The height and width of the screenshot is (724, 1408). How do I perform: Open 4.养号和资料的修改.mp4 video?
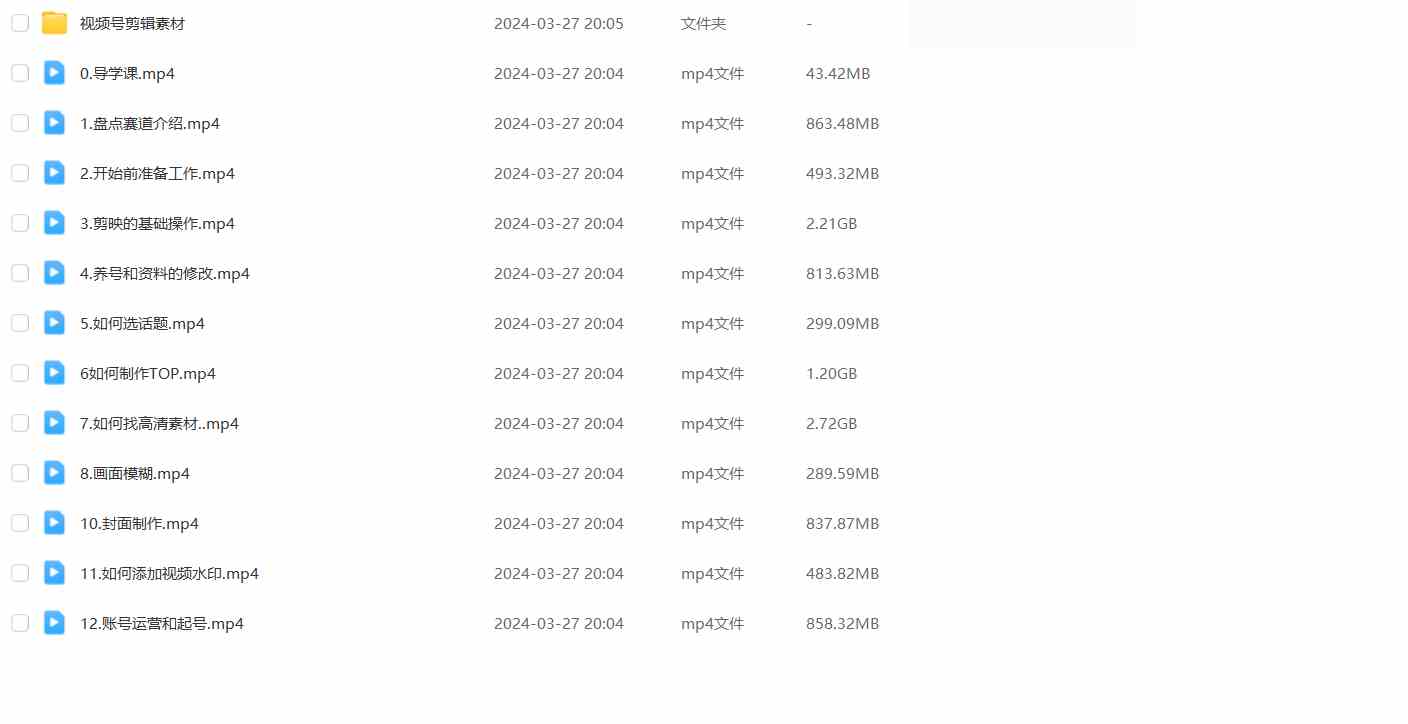click(x=164, y=273)
